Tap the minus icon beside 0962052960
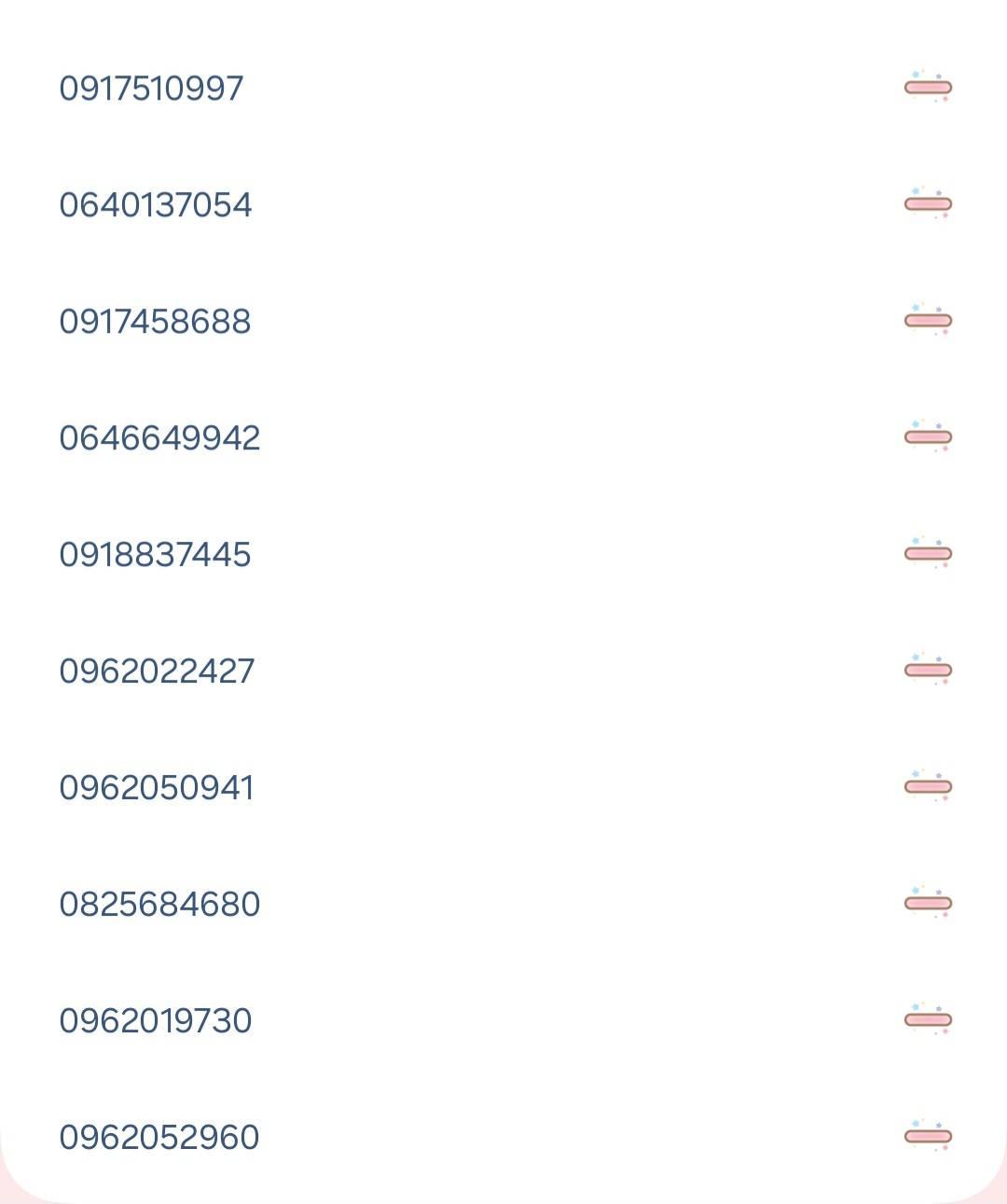 pyautogui.click(x=928, y=1136)
